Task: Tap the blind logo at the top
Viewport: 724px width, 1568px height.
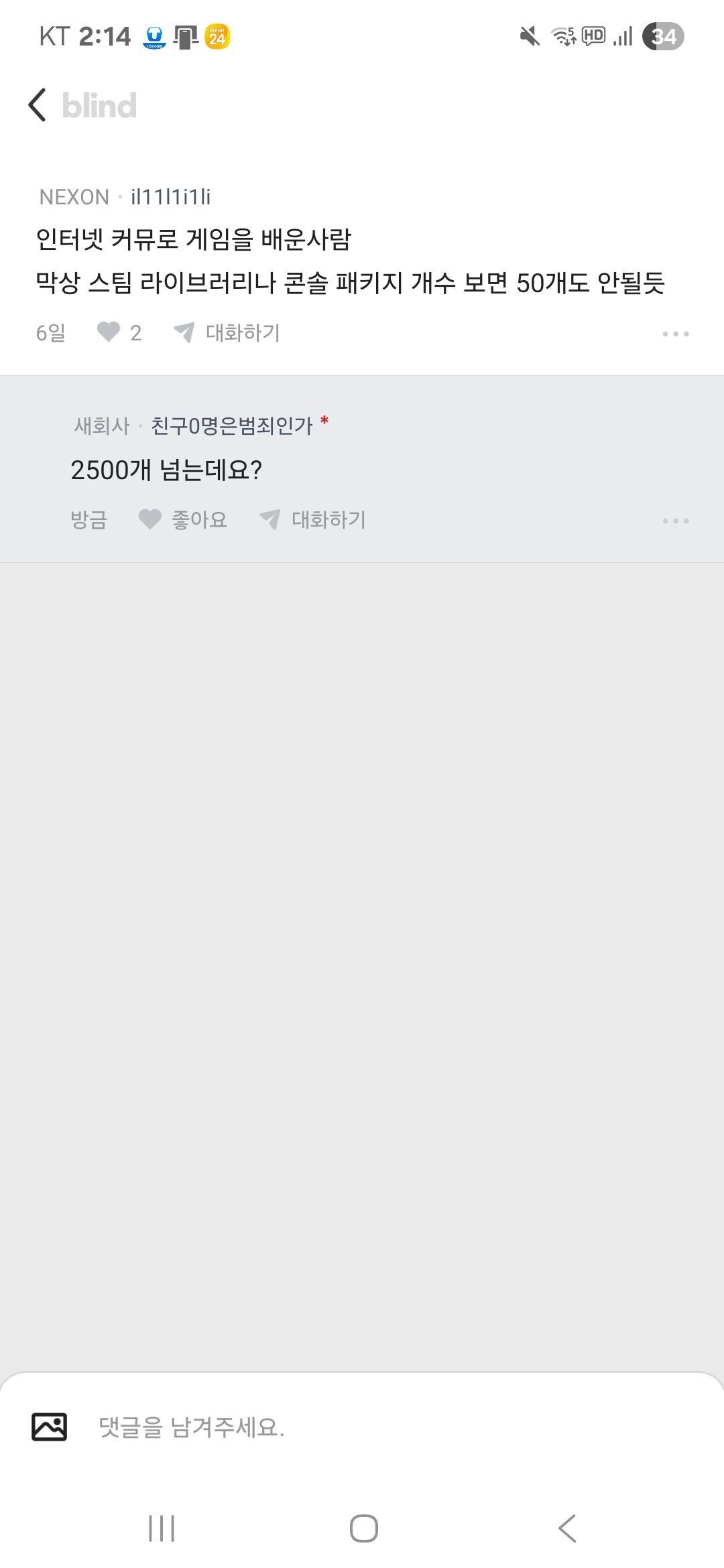Action: pyautogui.click(x=98, y=105)
